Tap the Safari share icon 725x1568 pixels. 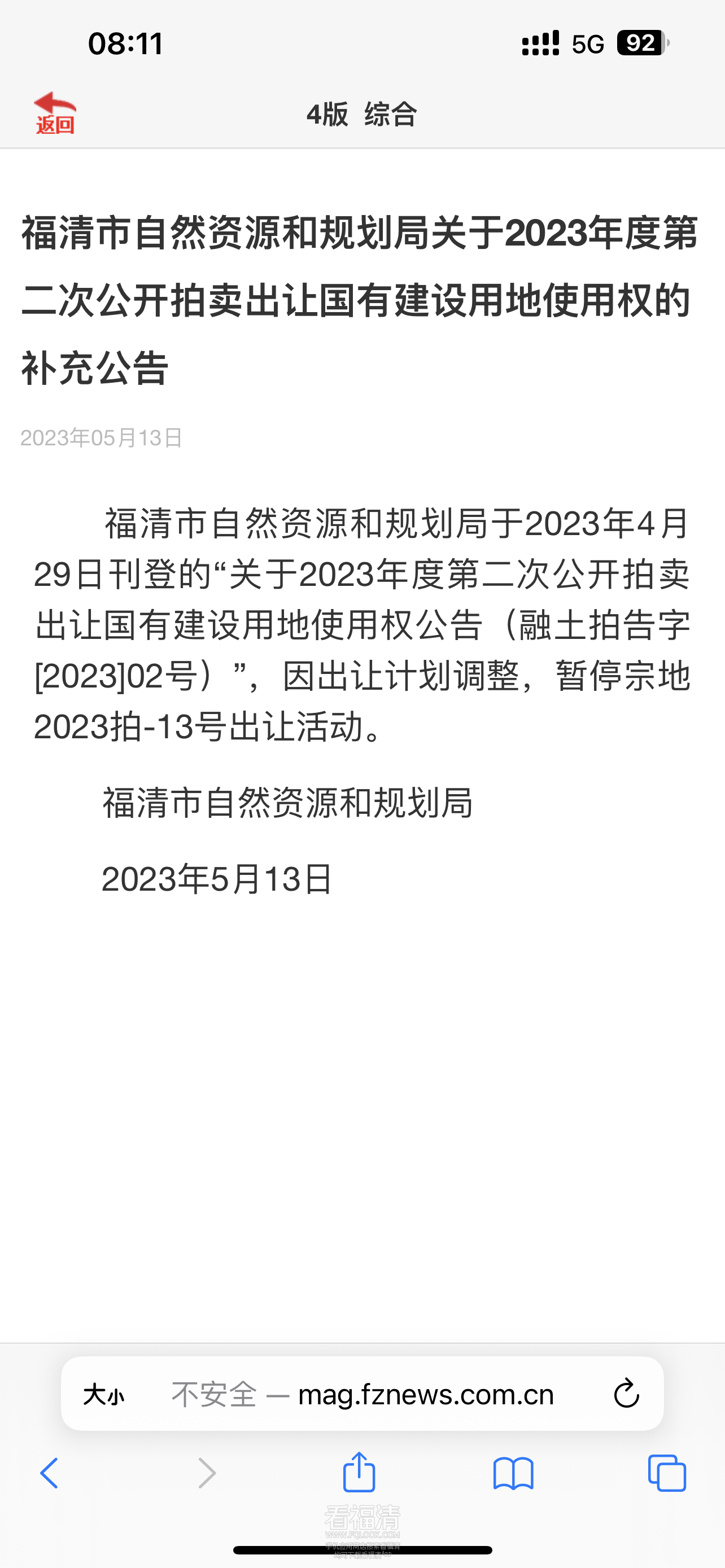359,1473
